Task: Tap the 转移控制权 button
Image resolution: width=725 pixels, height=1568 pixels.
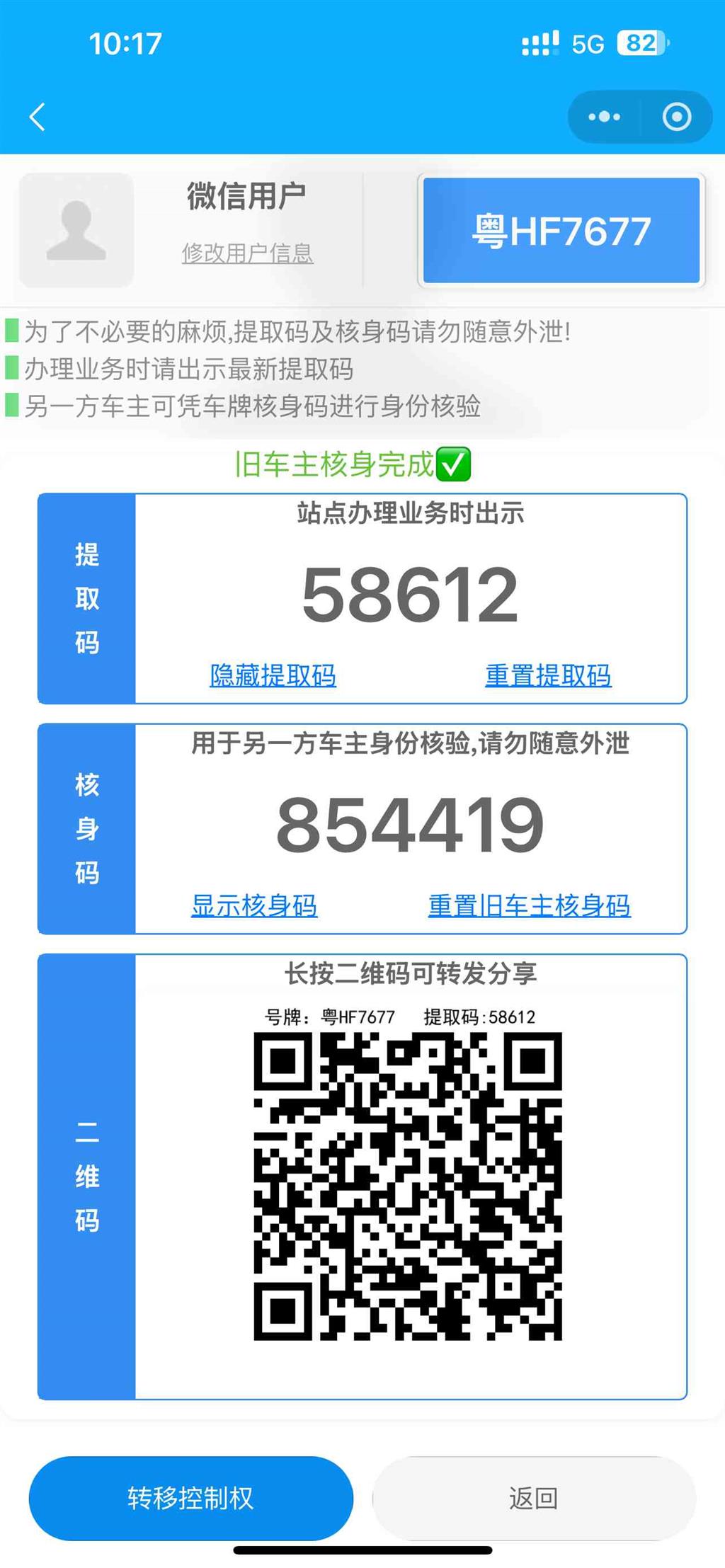Action: point(190,1498)
